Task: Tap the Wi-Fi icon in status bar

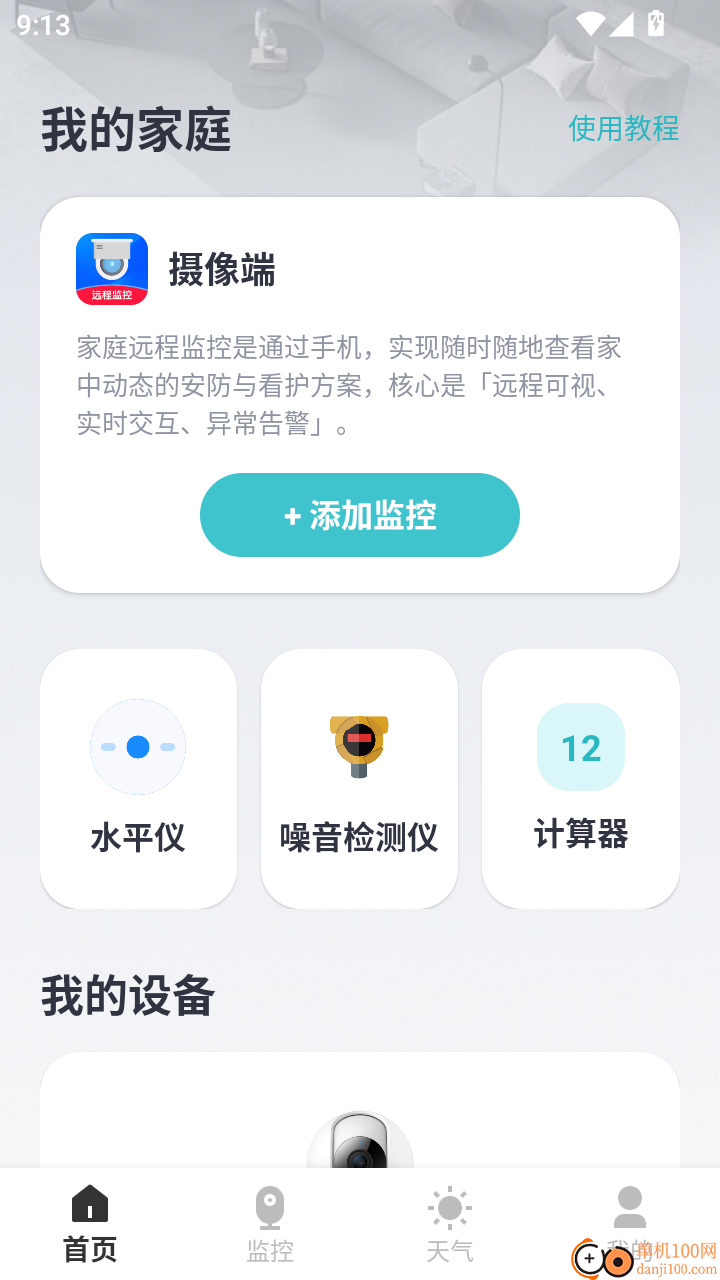Action: 592,22
